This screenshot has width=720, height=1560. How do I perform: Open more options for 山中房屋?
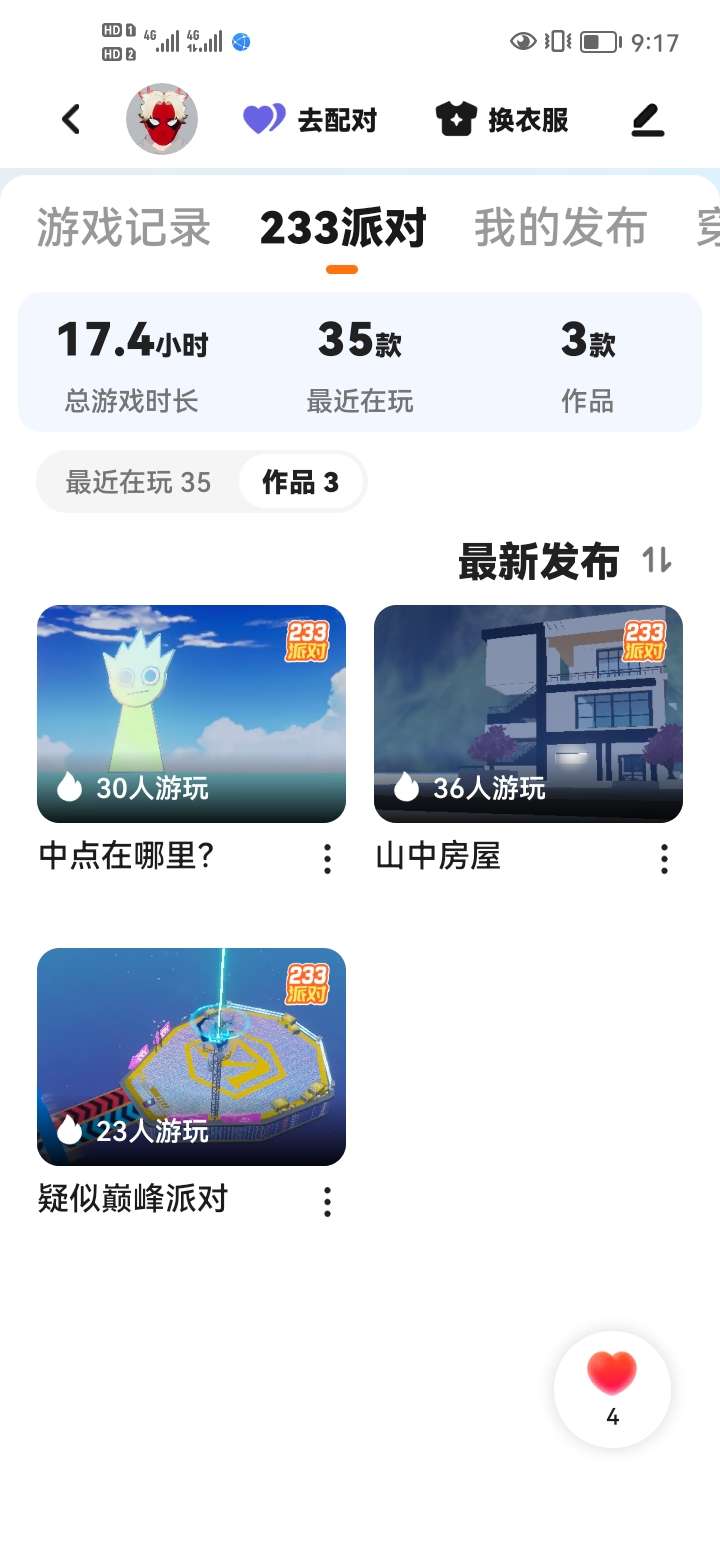664,859
